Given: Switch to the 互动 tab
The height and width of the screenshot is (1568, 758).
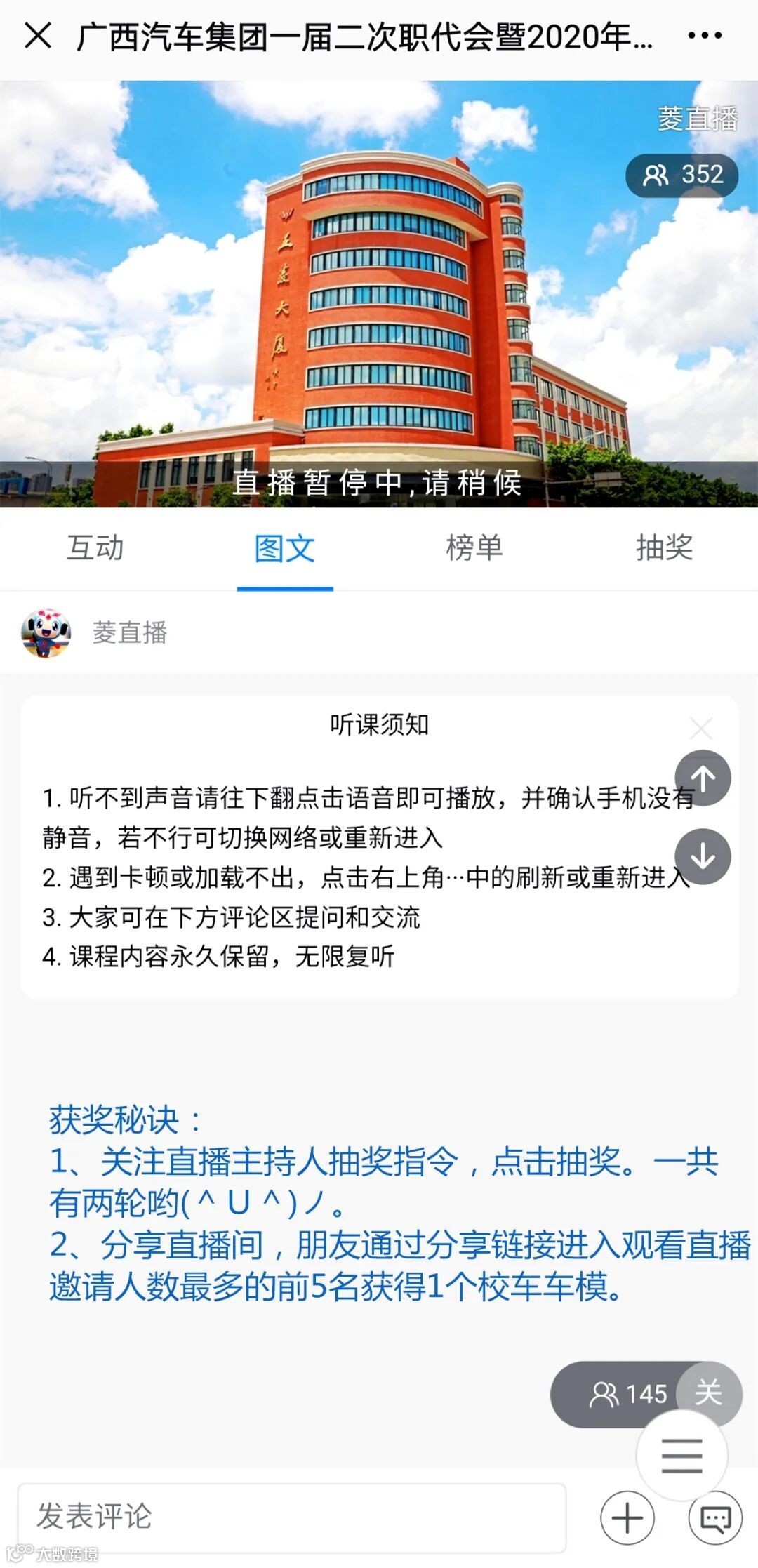Looking at the screenshot, I should (x=95, y=548).
